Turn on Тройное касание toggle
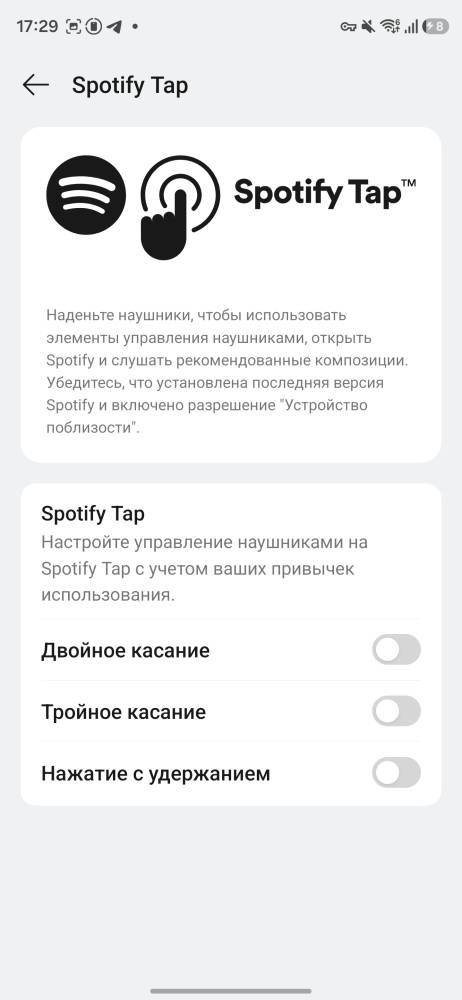 coord(396,711)
